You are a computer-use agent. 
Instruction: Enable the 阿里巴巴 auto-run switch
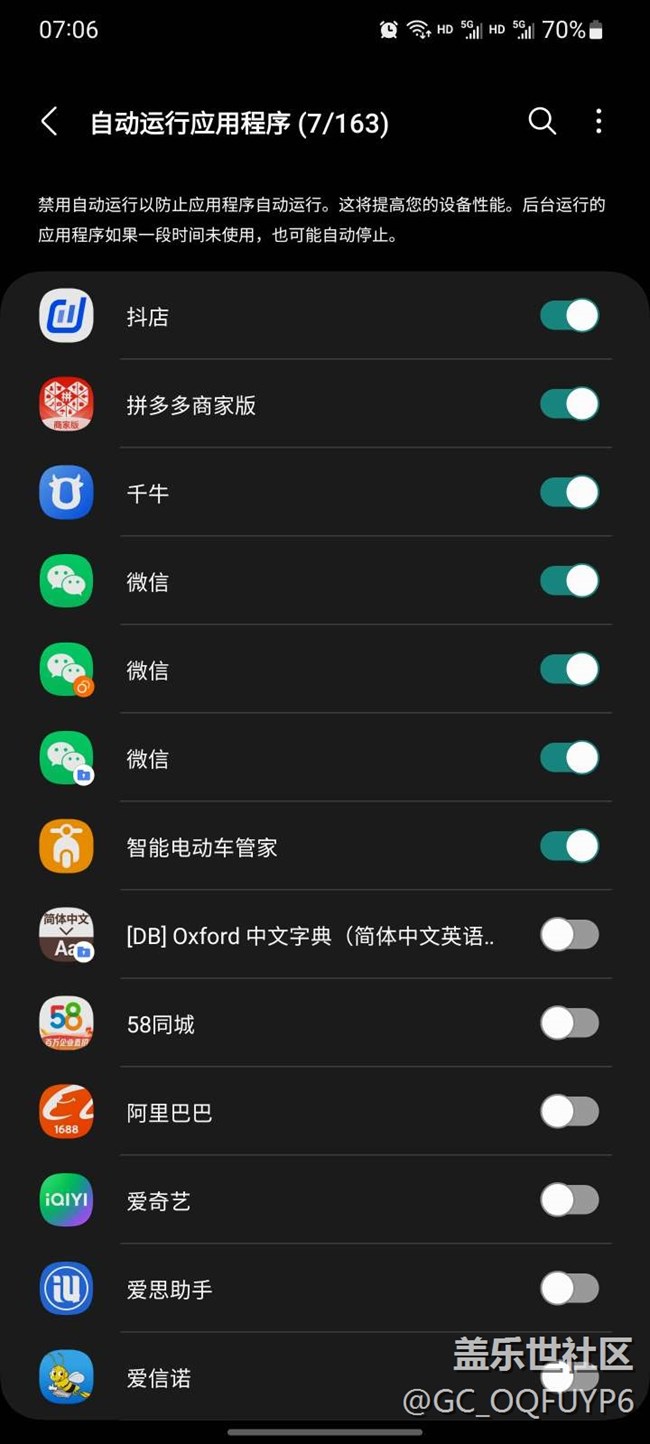(569, 1111)
